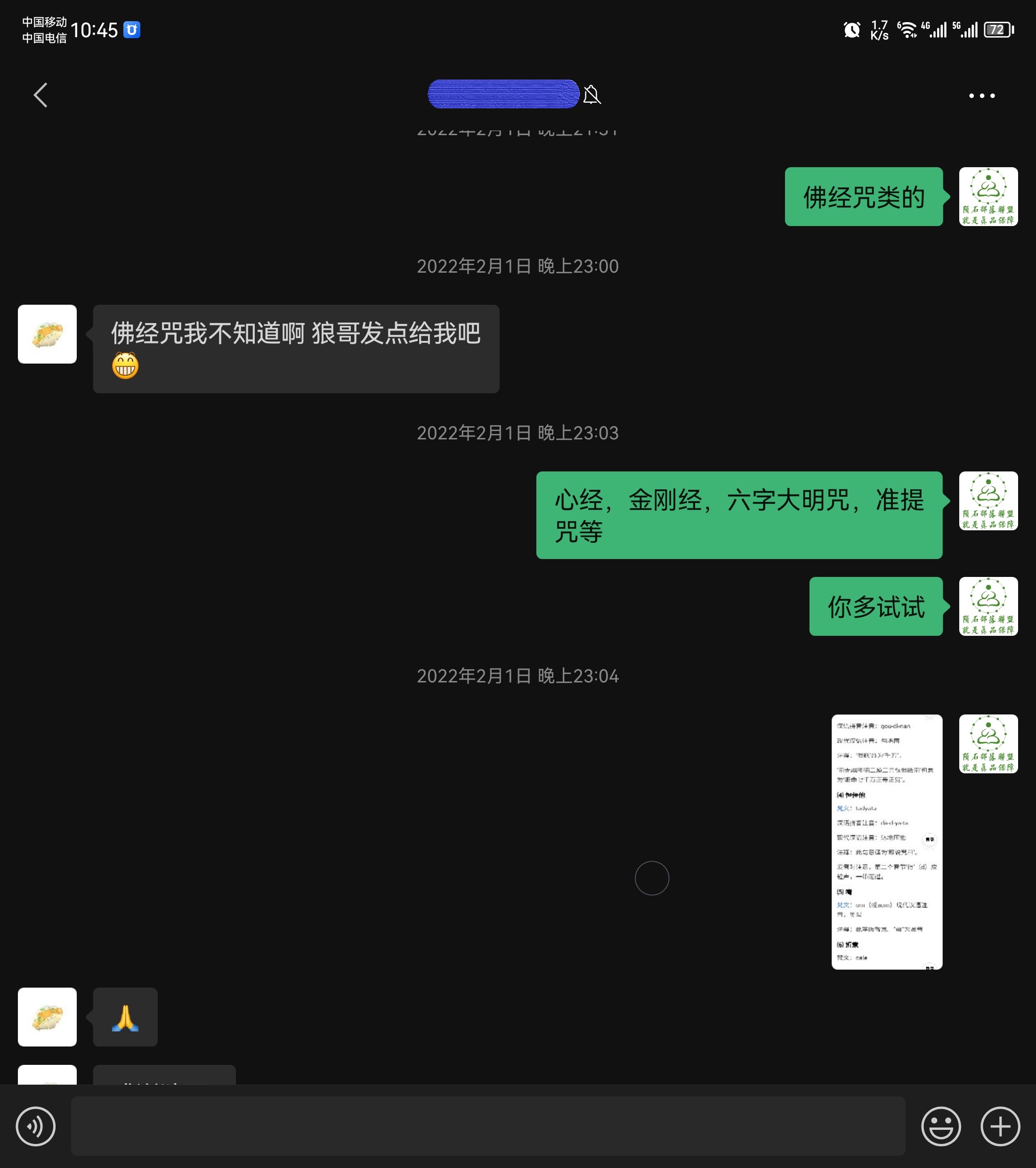The image size is (1036, 1168).
Task: Focus the message text field
Action: 487,1125
